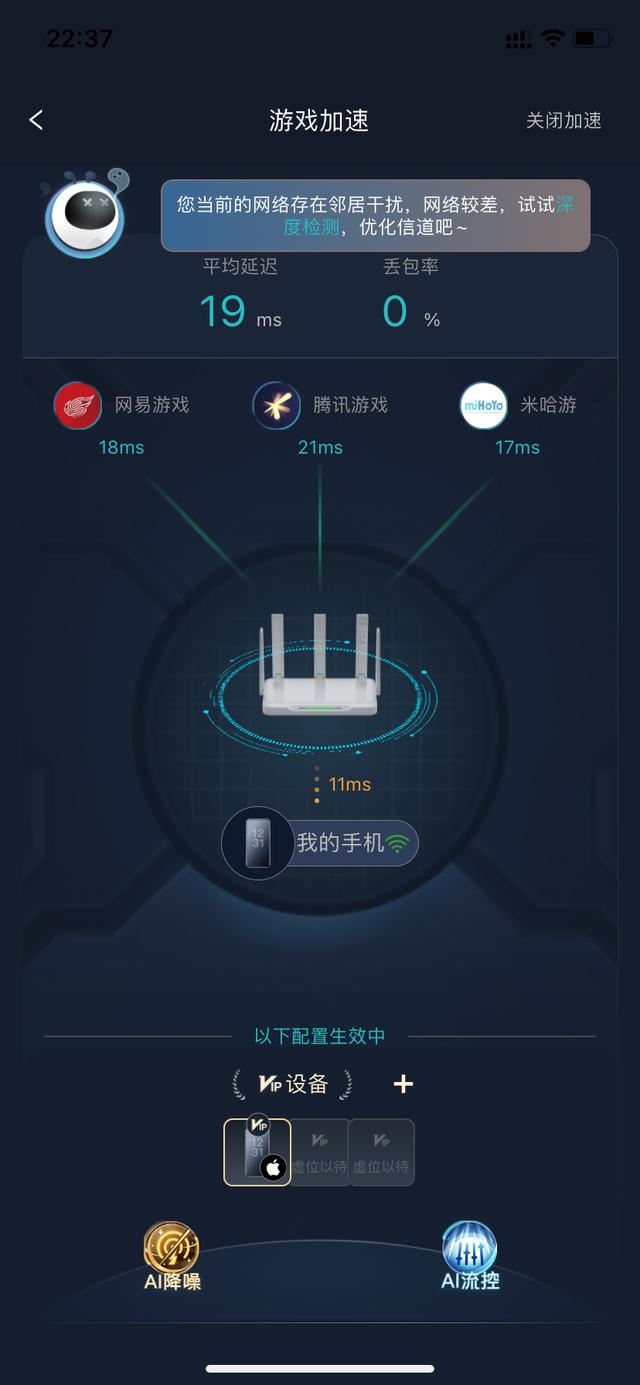
Task: Open the VIP phone device slot
Action: coord(257,1152)
